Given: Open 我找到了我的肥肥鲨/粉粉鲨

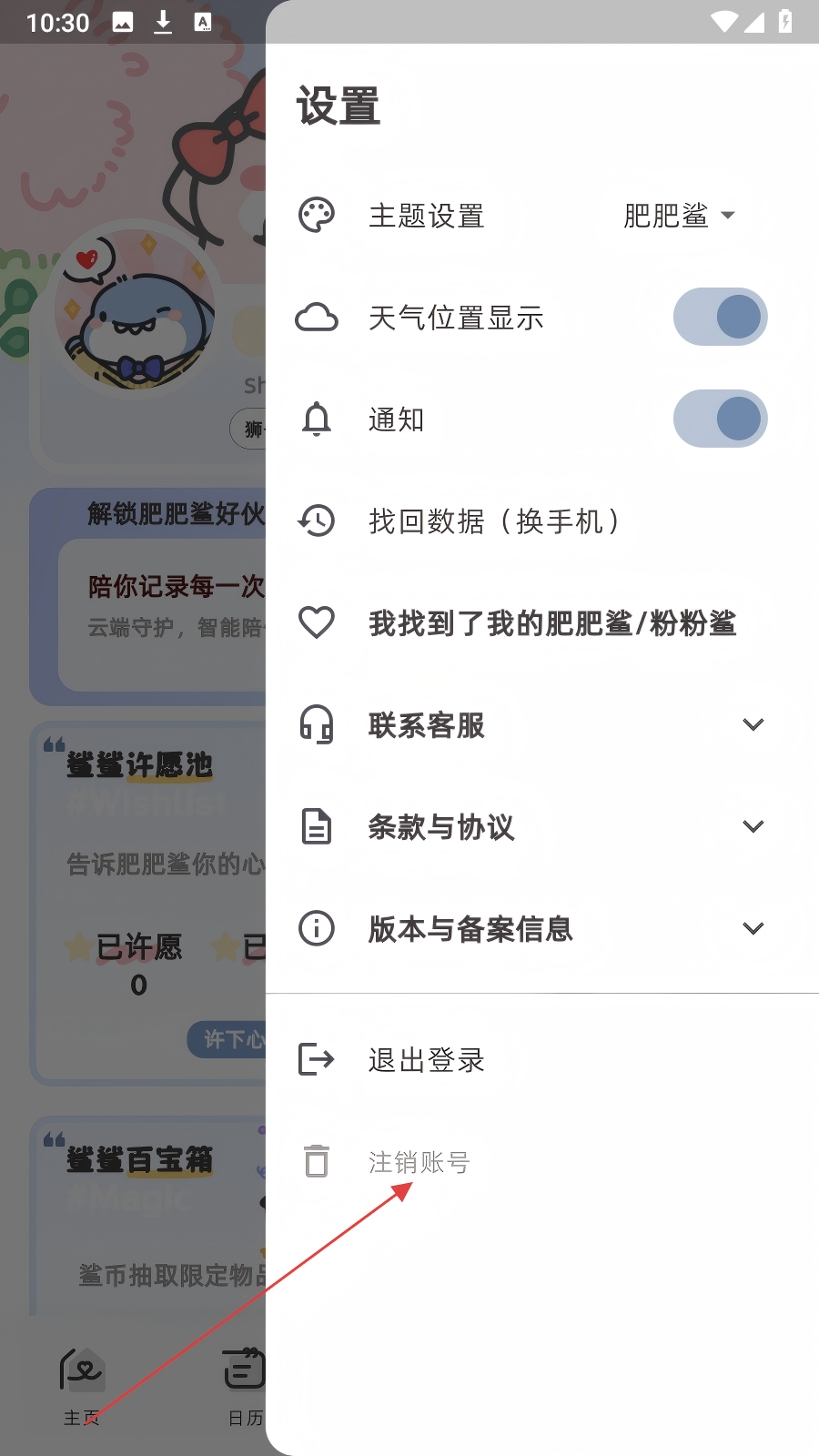Looking at the screenshot, I should click(x=551, y=623).
